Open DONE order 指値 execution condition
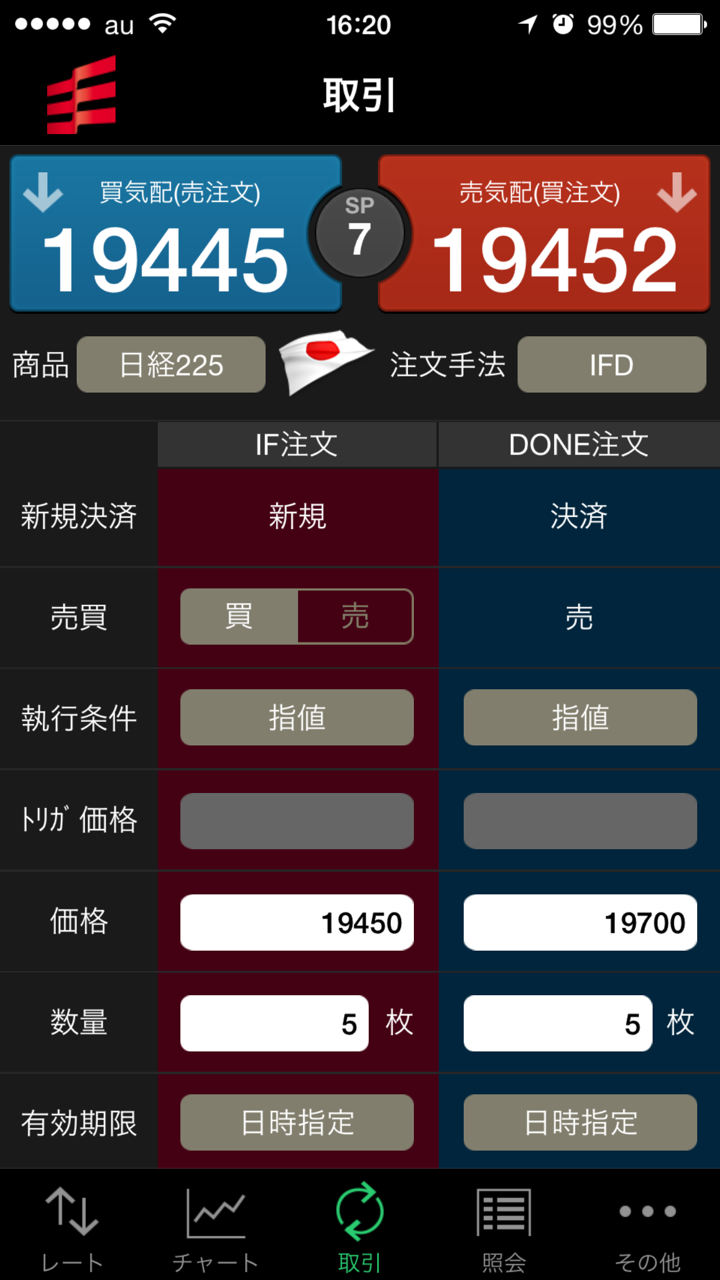720x1280 pixels. [x=580, y=718]
